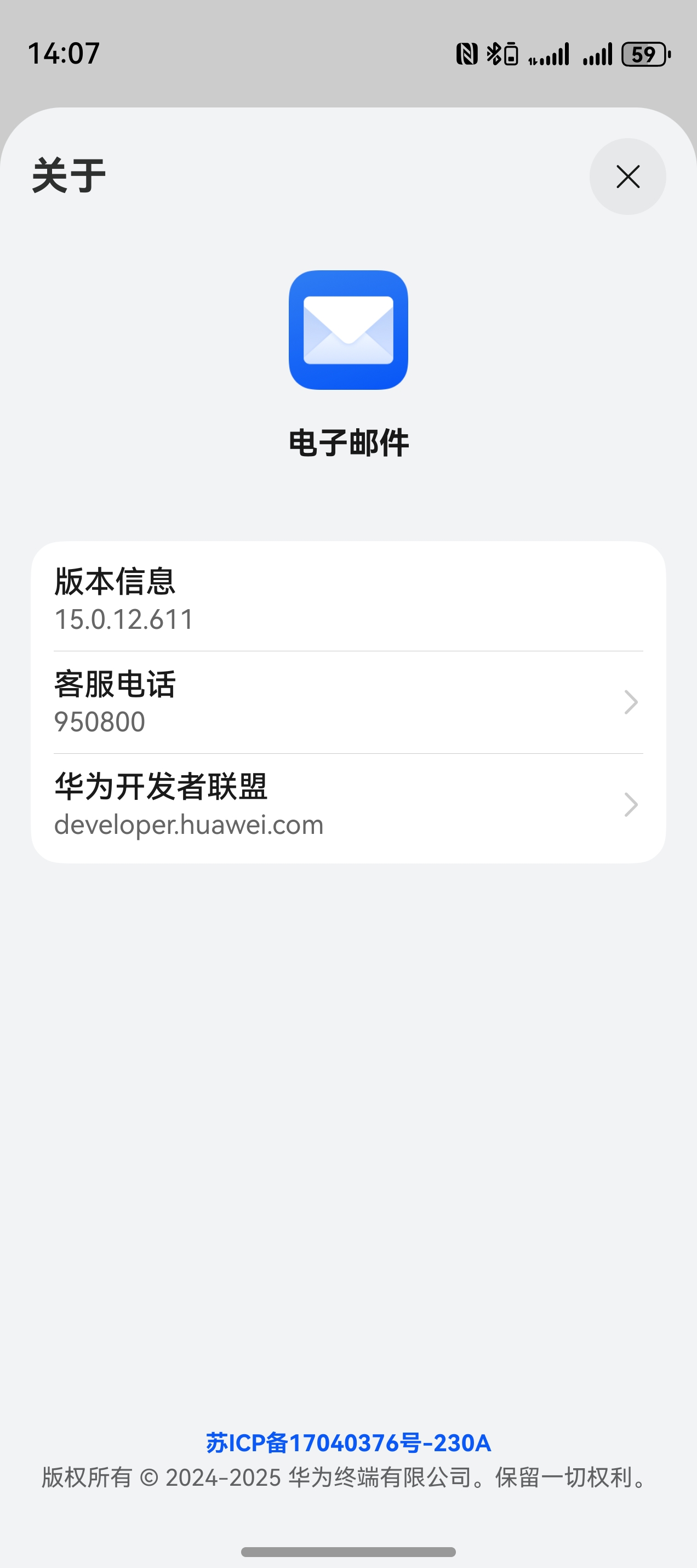Open the 客服电话 950800 row
The width and height of the screenshot is (697, 1568).
pyautogui.click(x=348, y=702)
